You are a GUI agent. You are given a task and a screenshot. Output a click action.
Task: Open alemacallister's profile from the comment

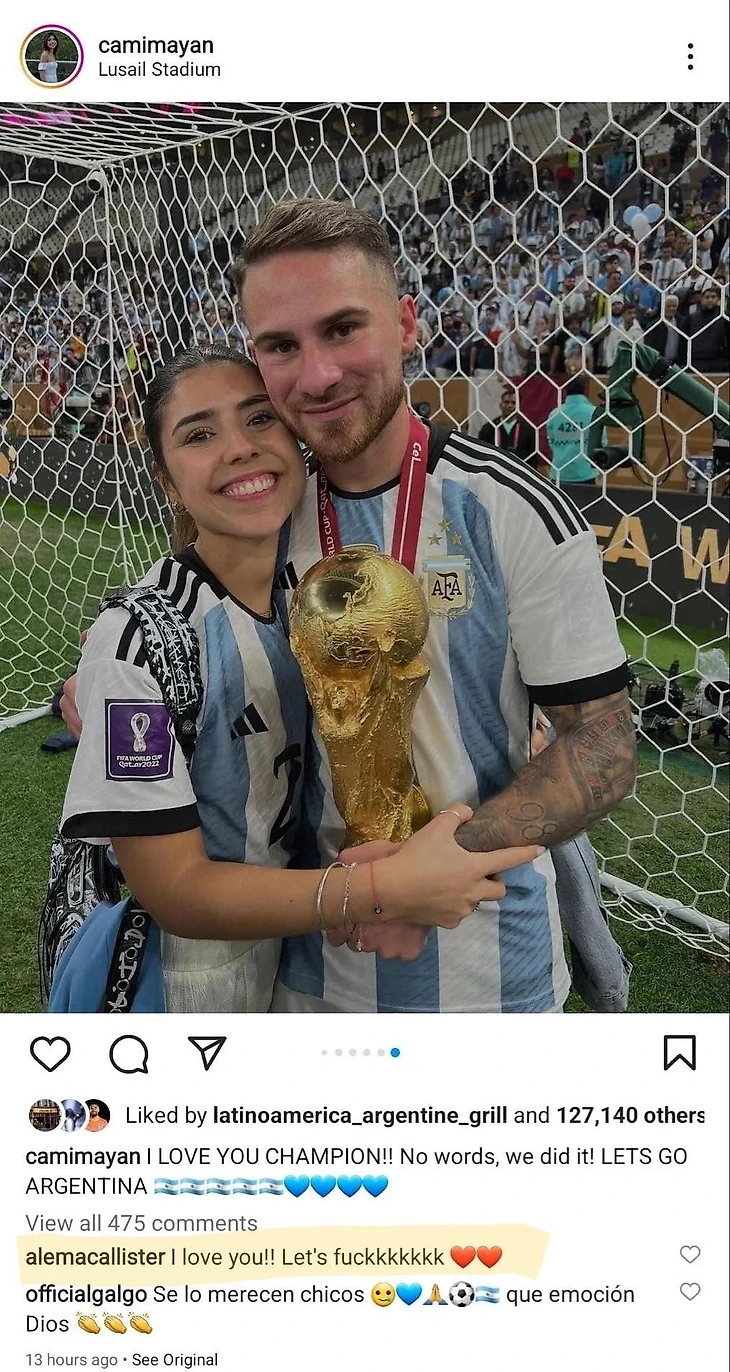[94, 1257]
